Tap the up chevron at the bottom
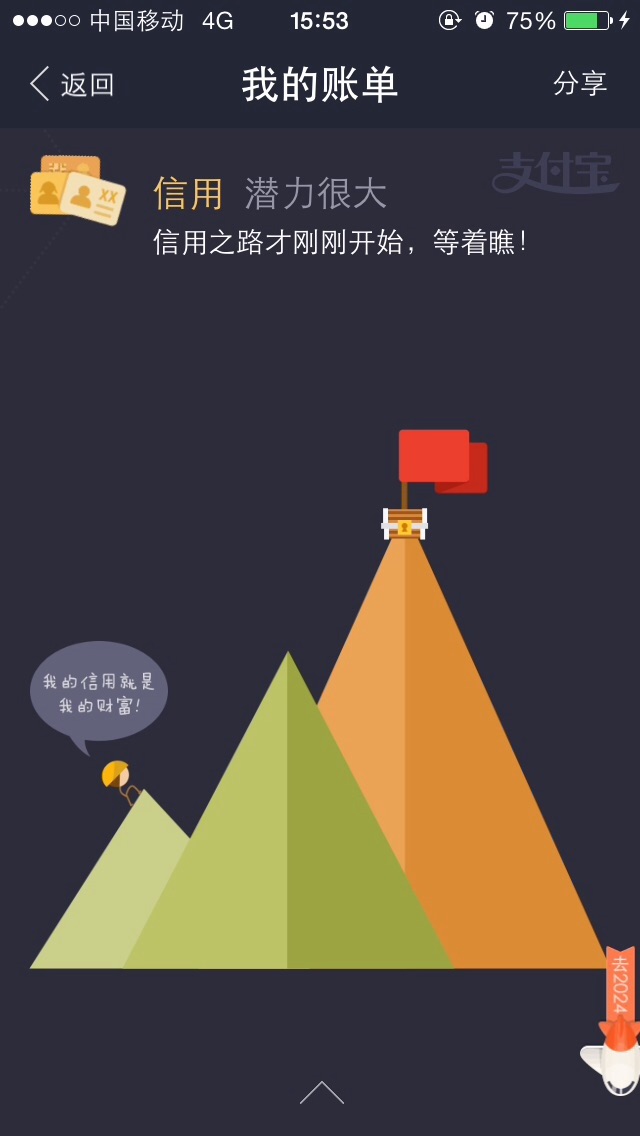Screen dimensions: 640x1136 click(x=321, y=1093)
